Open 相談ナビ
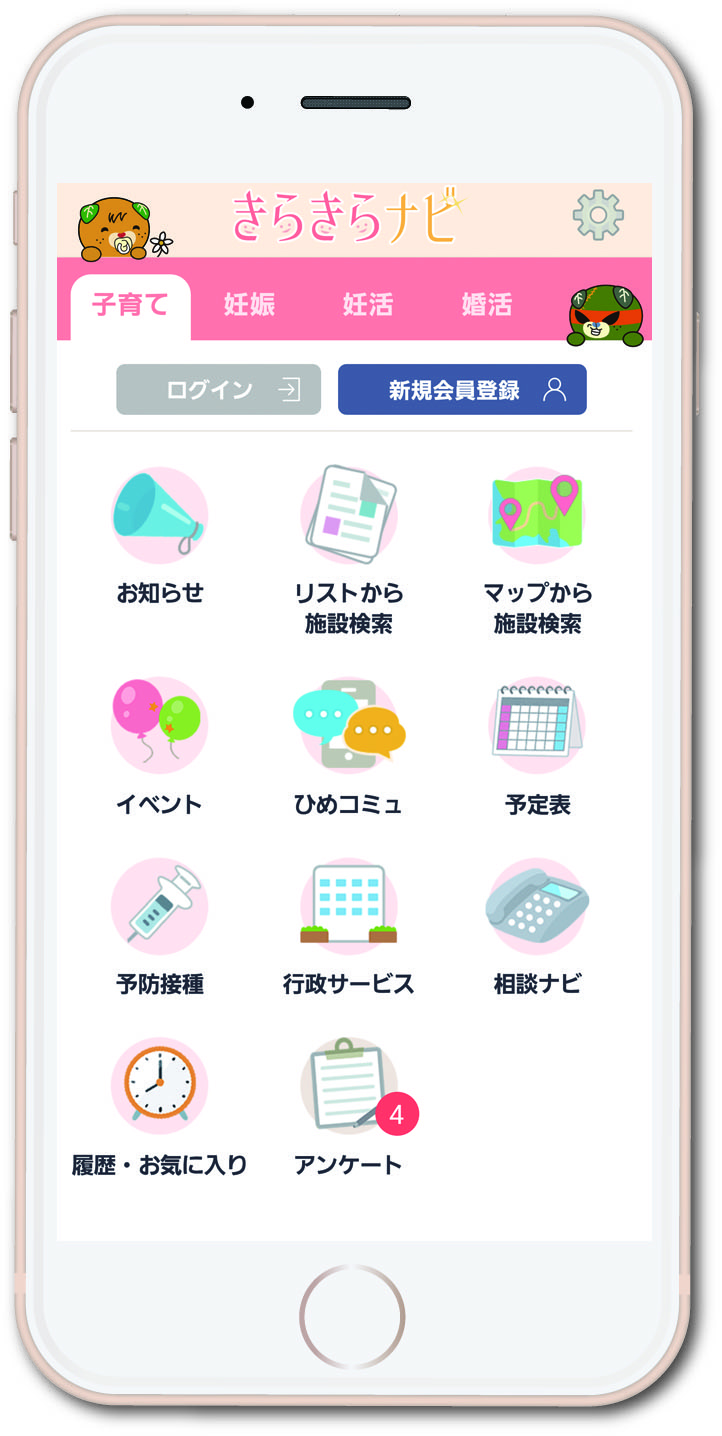 pos(538,927)
